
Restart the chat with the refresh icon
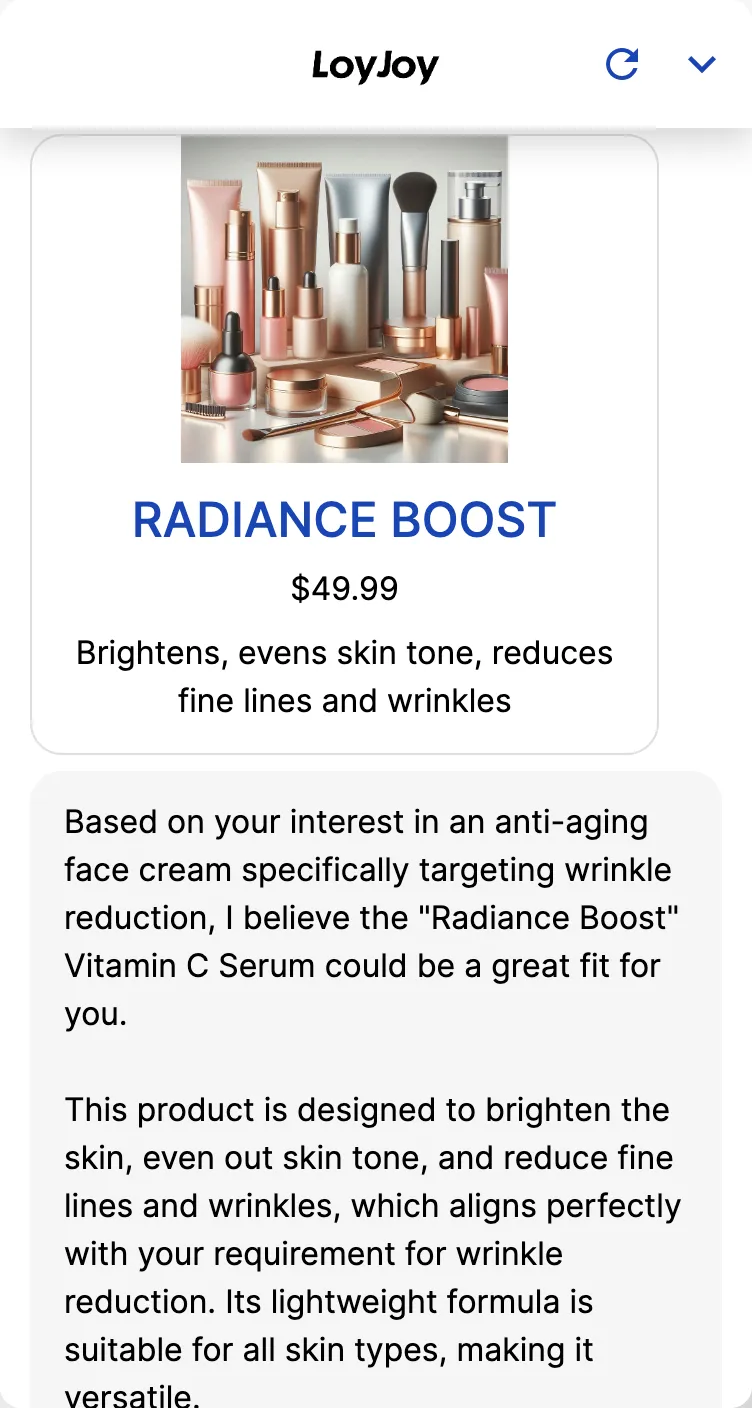(622, 65)
